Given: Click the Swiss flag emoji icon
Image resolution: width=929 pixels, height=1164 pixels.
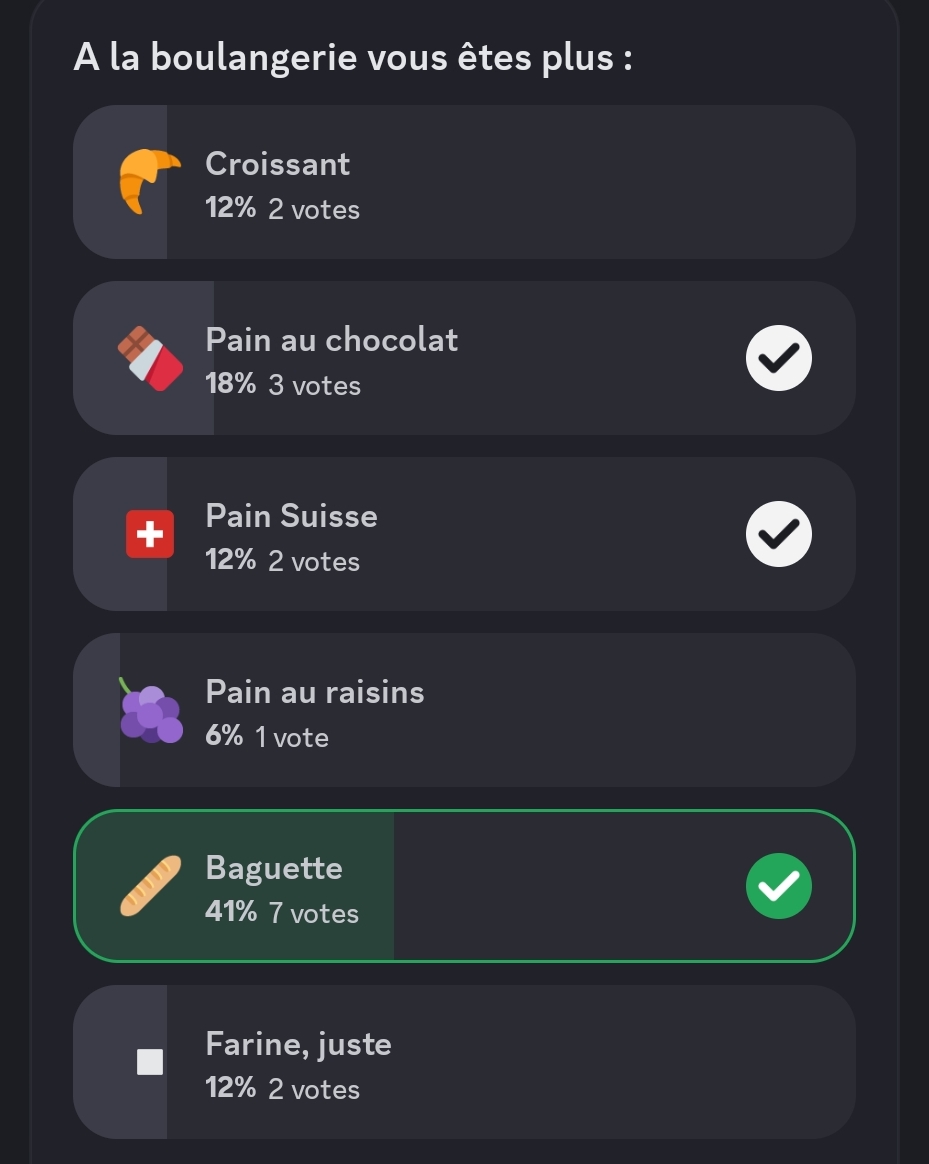Looking at the screenshot, I should click(149, 534).
